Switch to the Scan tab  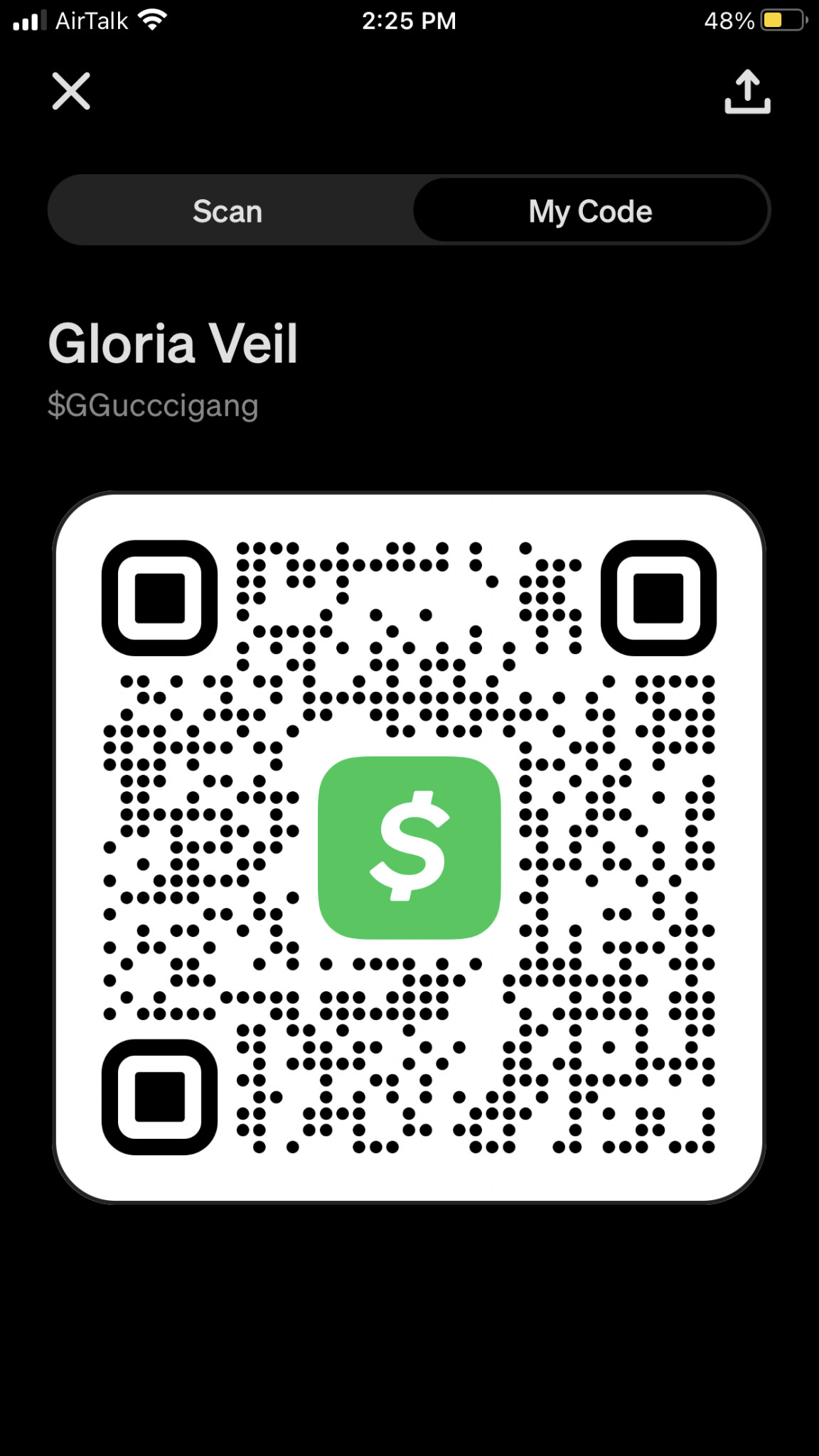coord(228,210)
